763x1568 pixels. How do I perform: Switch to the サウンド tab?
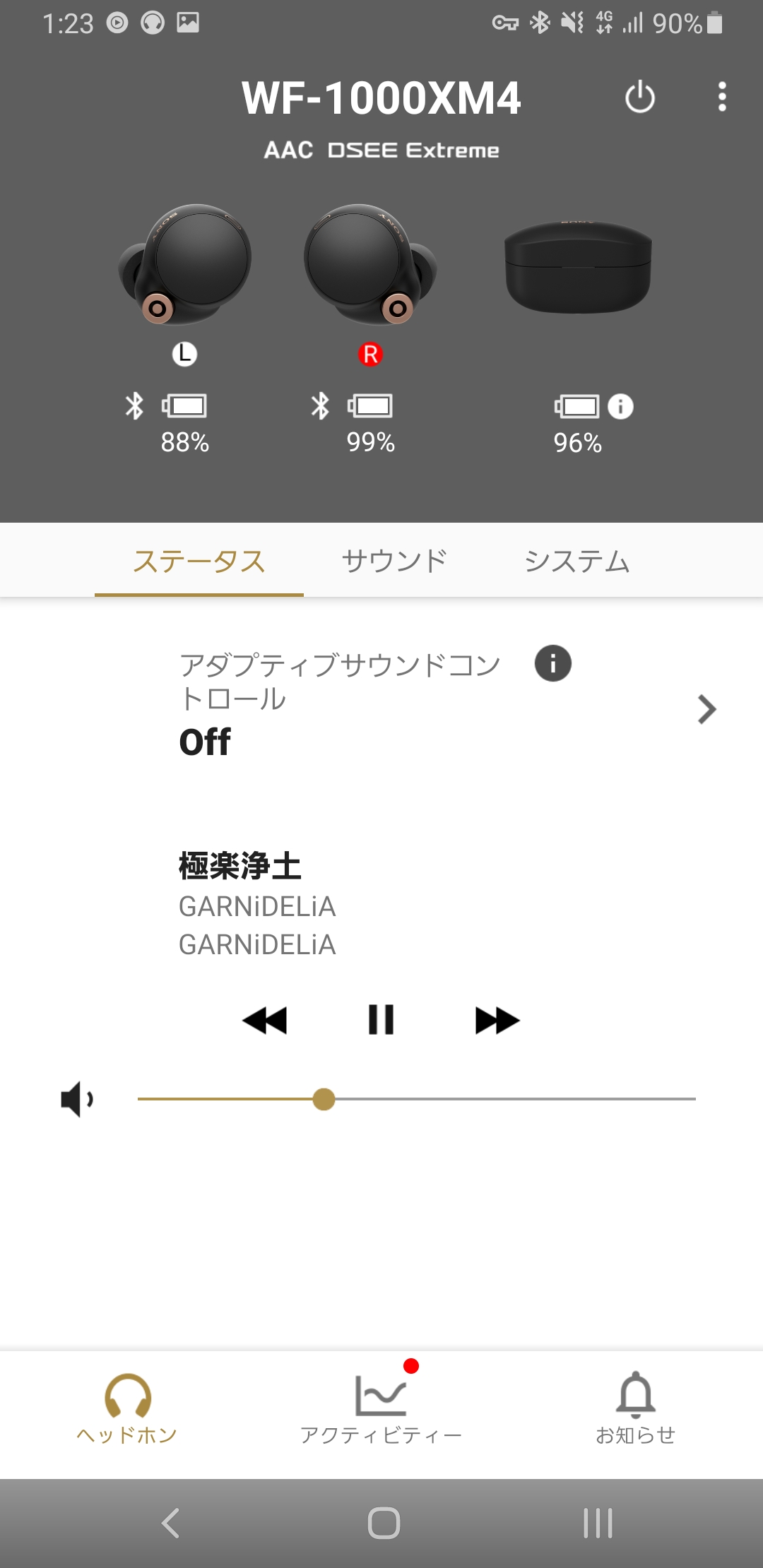click(x=394, y=562)
